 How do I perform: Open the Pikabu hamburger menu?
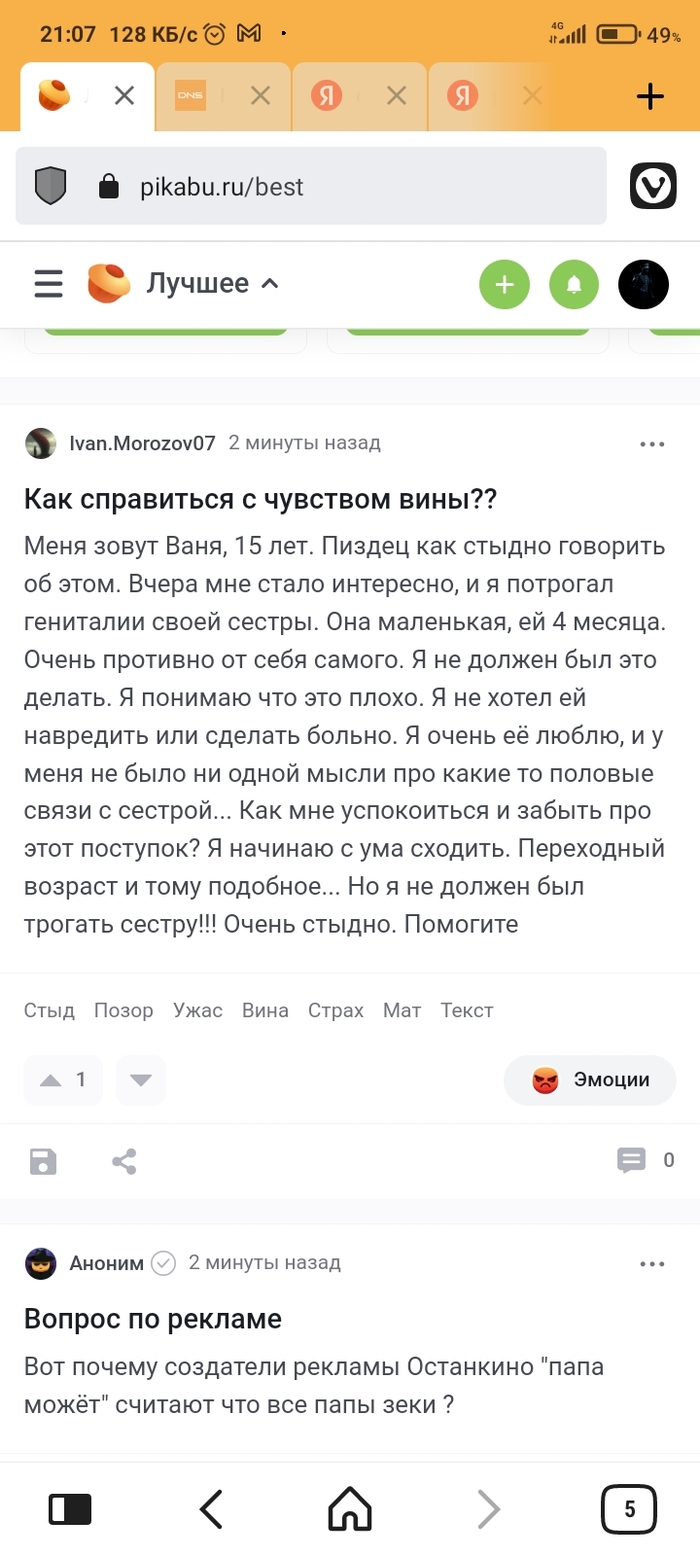(48, 284)
